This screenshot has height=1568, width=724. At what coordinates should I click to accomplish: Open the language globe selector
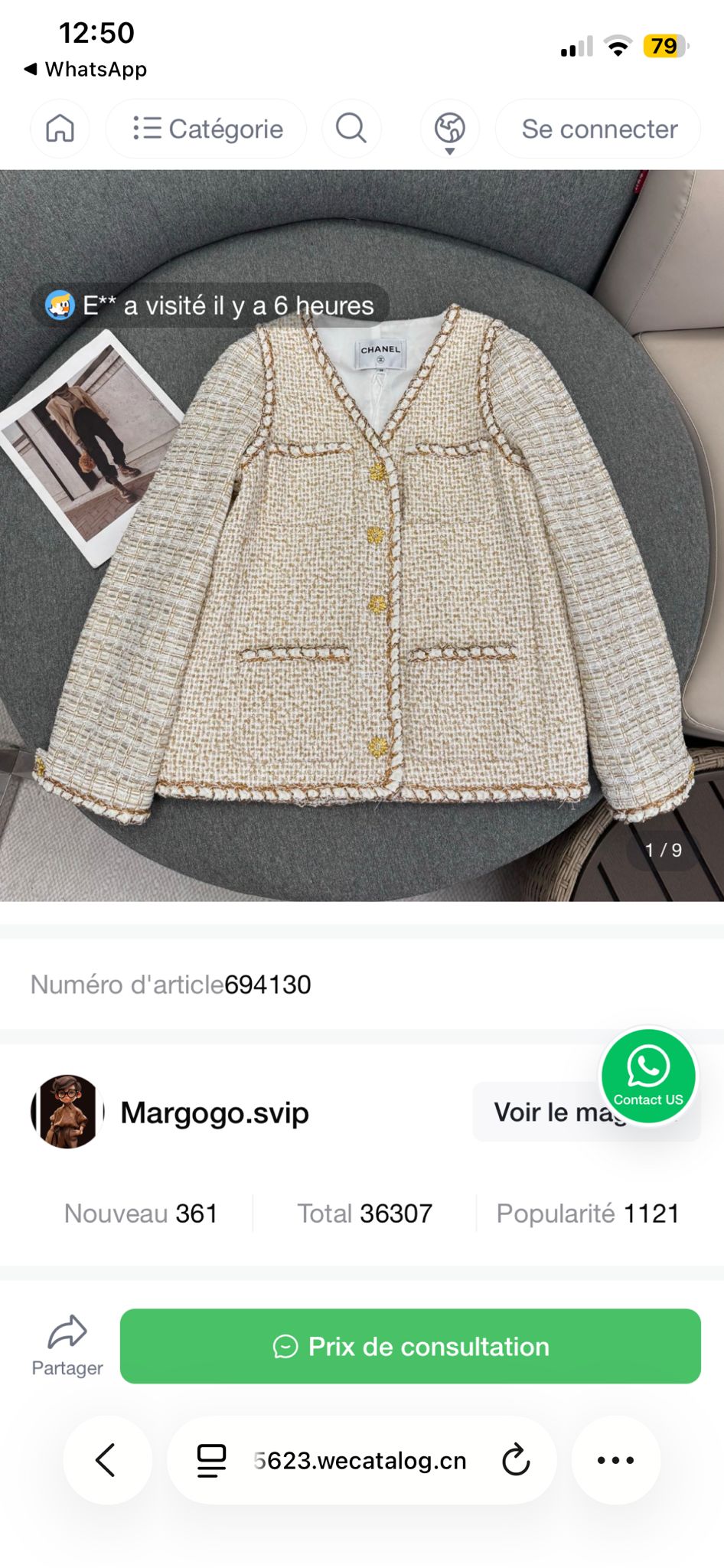pos(450,129)
